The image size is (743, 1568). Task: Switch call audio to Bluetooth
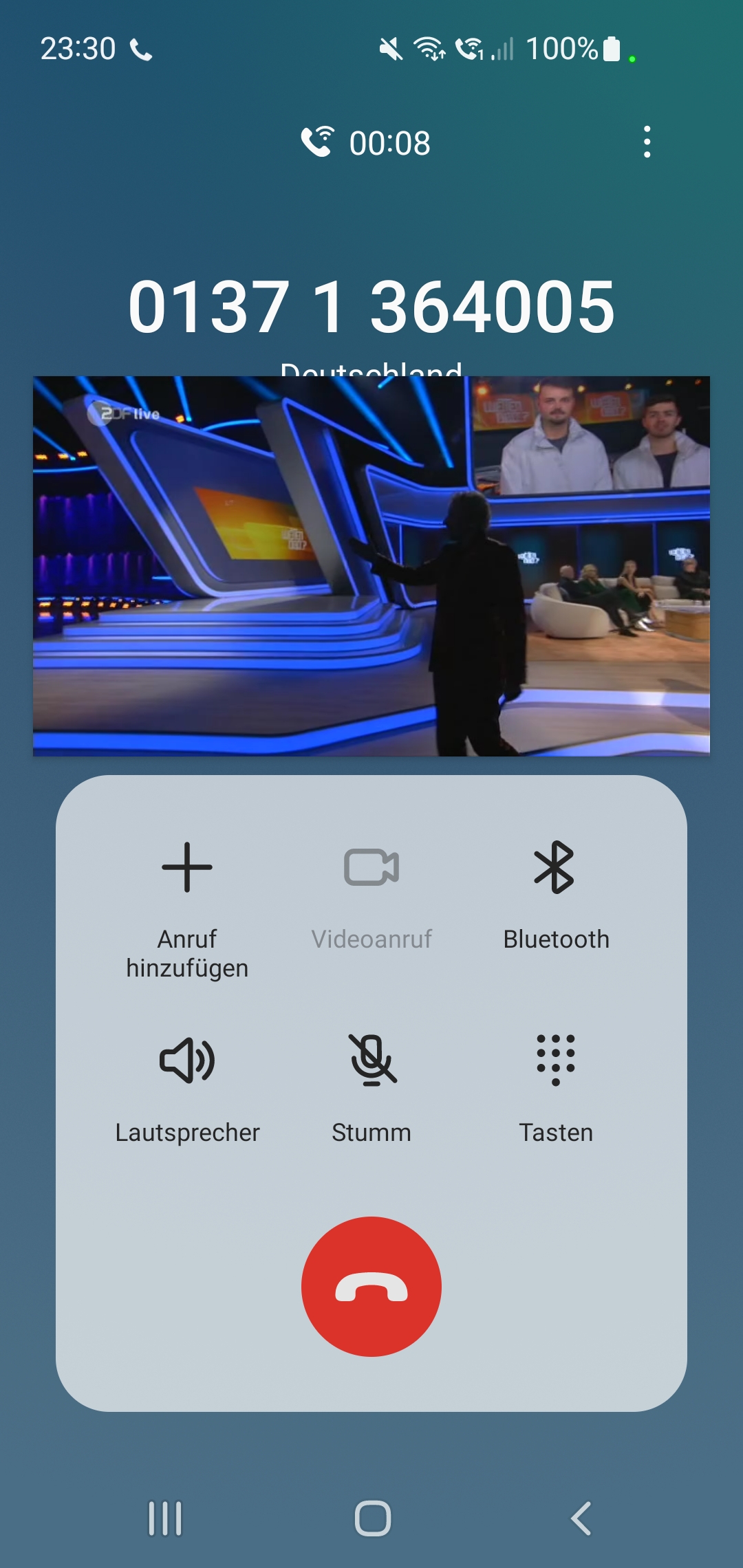556,895
